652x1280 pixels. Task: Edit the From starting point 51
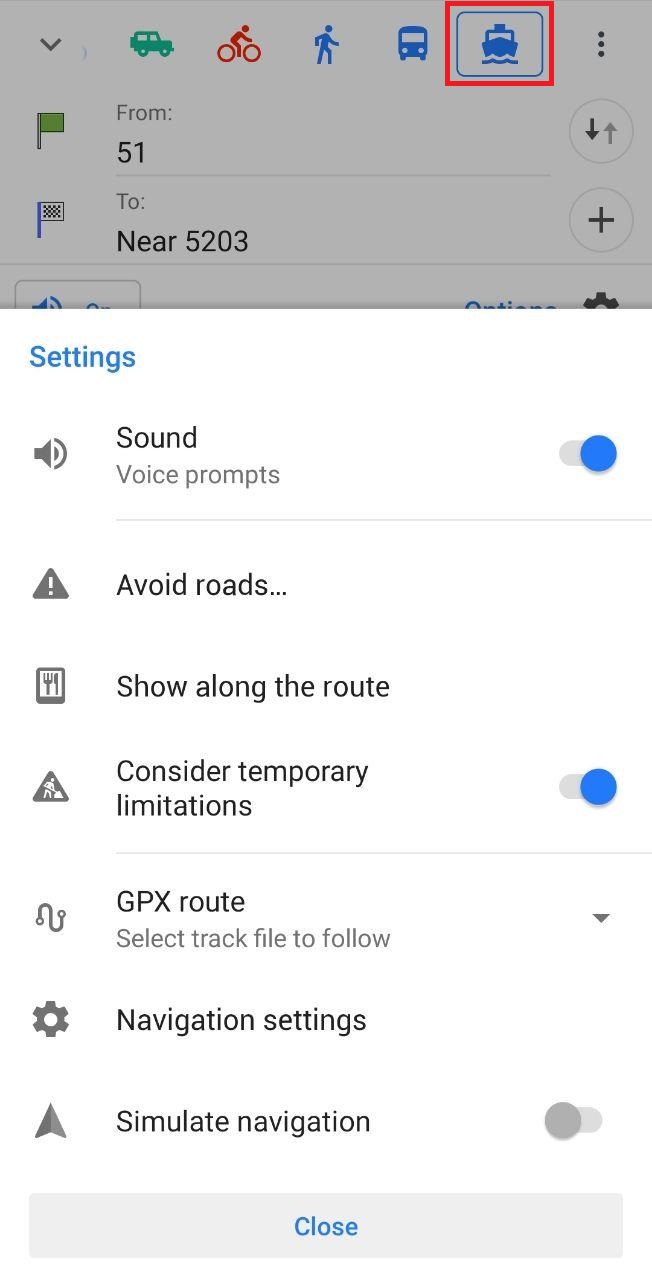click(x=330, y=152)
